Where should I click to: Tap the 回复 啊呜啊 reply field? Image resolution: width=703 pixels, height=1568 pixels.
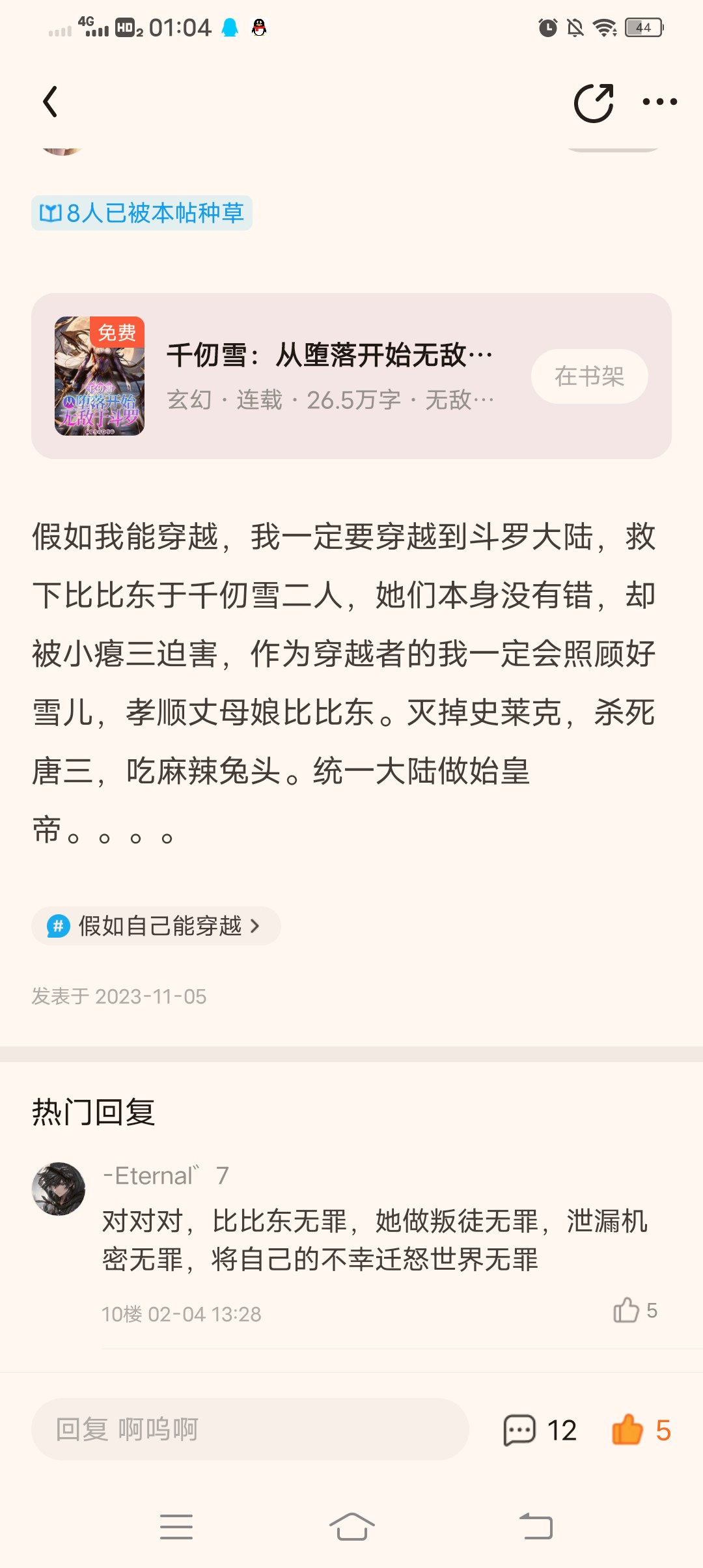[250, 1429]
